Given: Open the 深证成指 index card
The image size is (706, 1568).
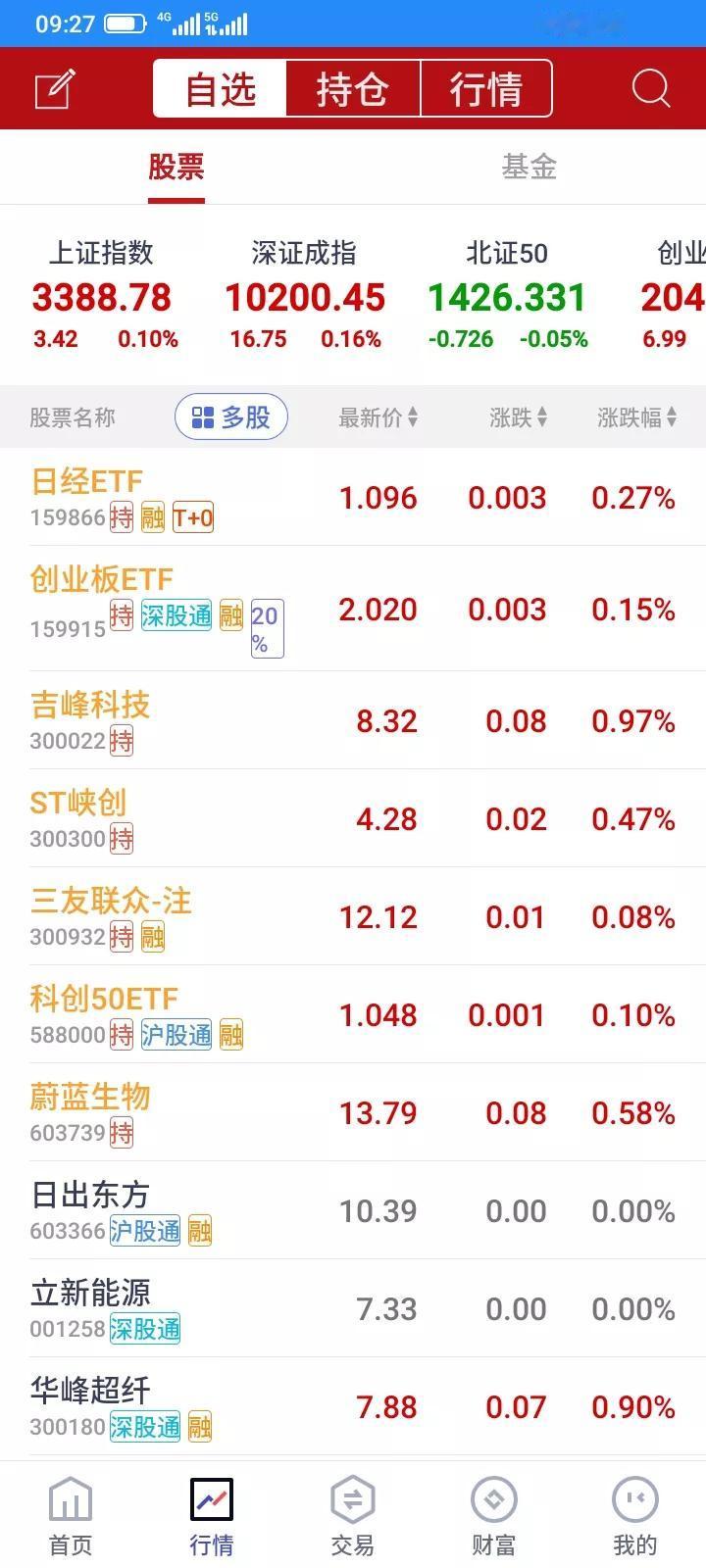Looking at the screenshot, I should (x=305, y=295).
